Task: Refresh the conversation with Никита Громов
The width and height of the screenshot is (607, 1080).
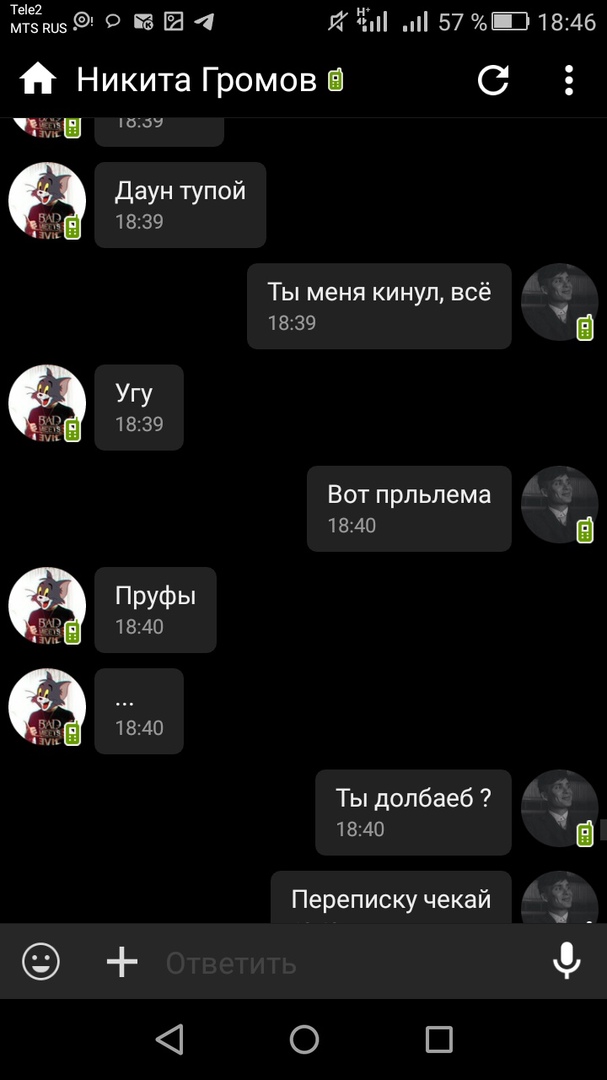Action: (493, 80)
